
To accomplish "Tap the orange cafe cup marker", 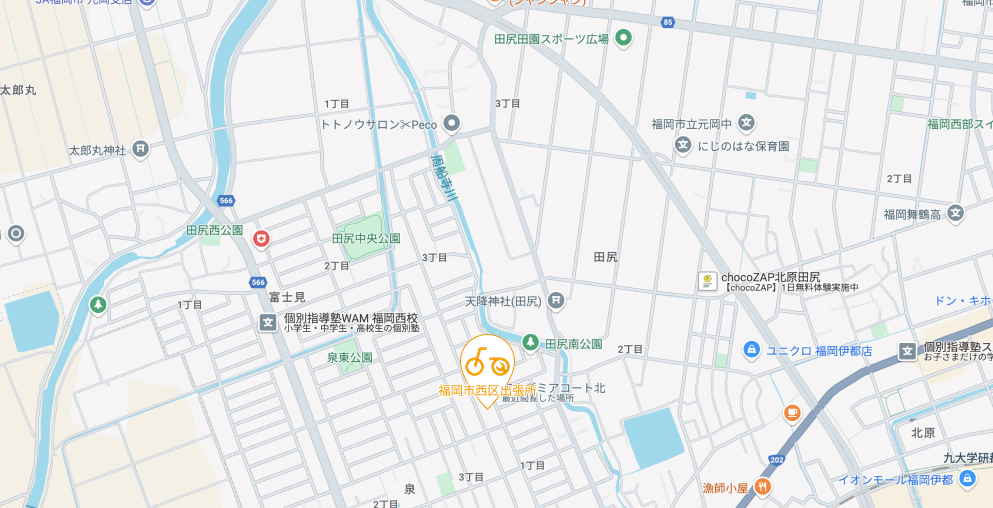I will coord(792,412).
